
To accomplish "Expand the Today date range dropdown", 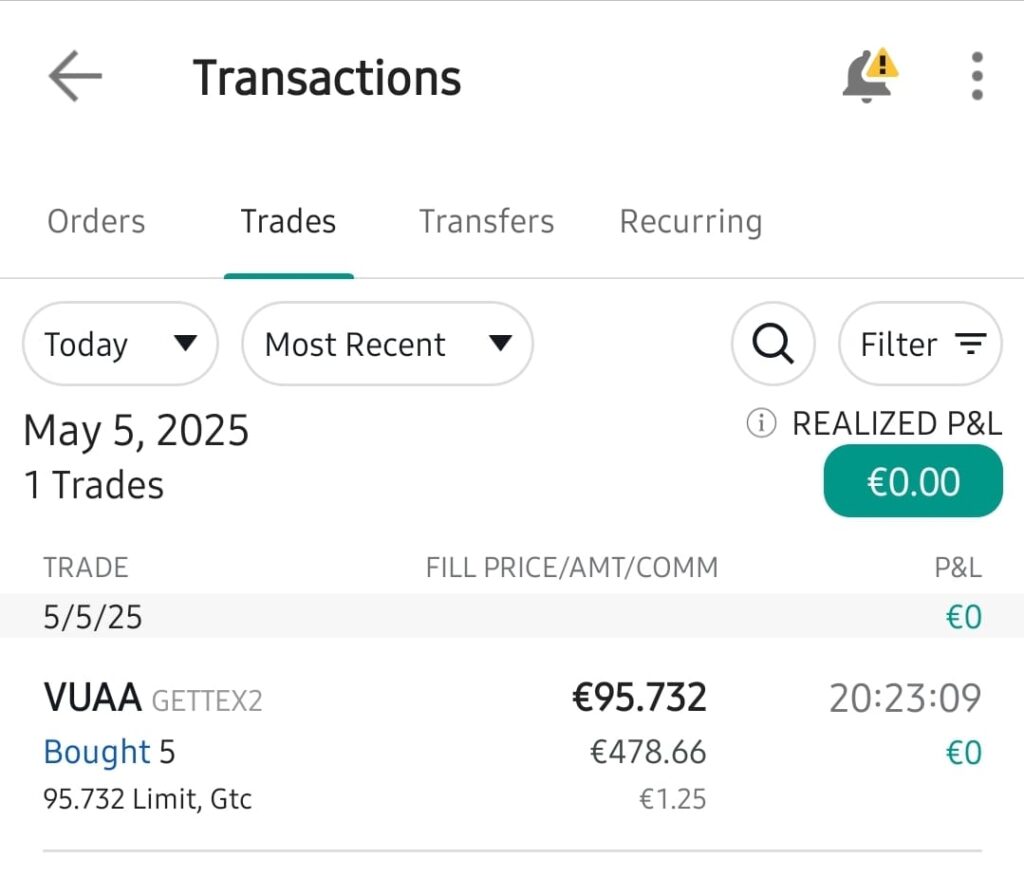I will coord(120,344).
